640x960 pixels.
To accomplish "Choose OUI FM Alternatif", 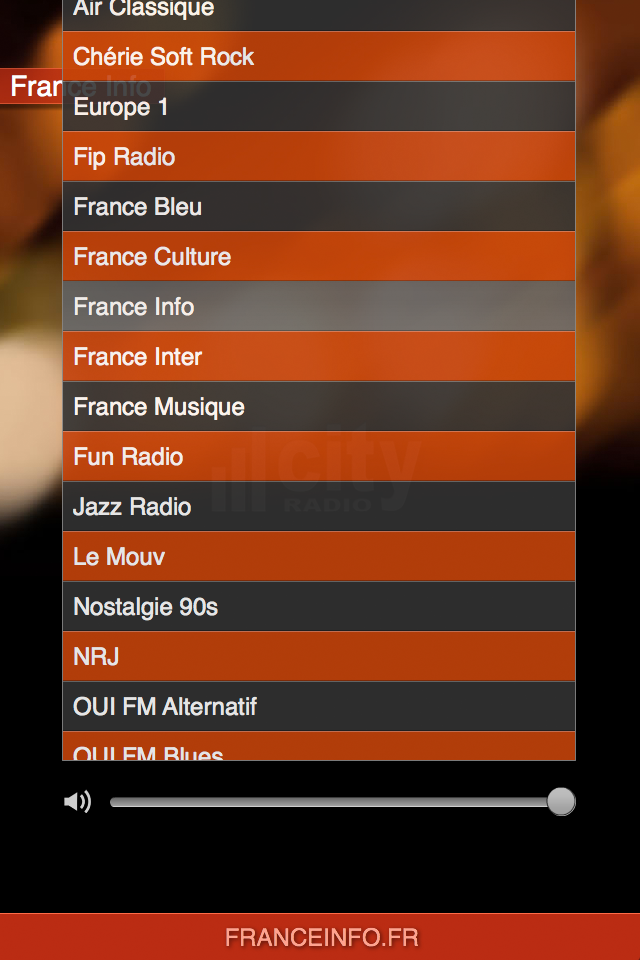I will click(318, 707).
